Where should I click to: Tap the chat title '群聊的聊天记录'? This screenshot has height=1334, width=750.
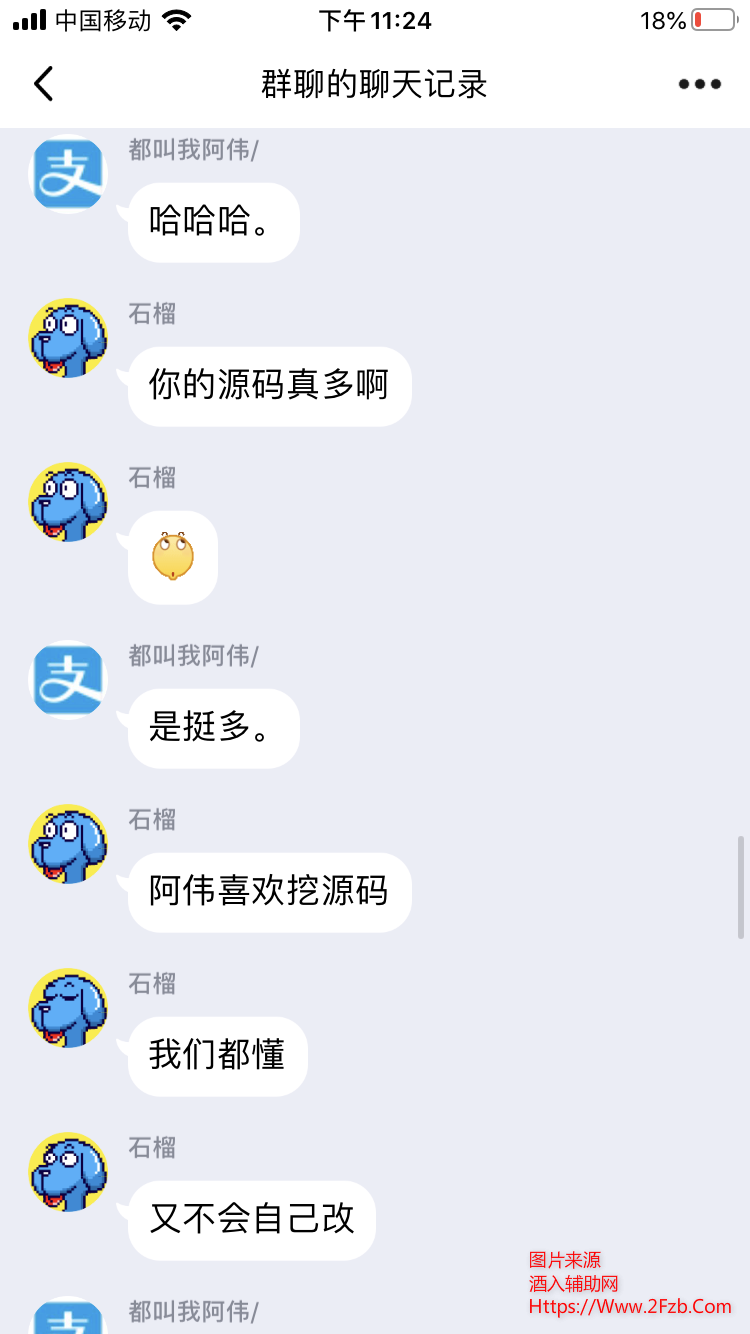pyautogui.click(x=375, y=84)
